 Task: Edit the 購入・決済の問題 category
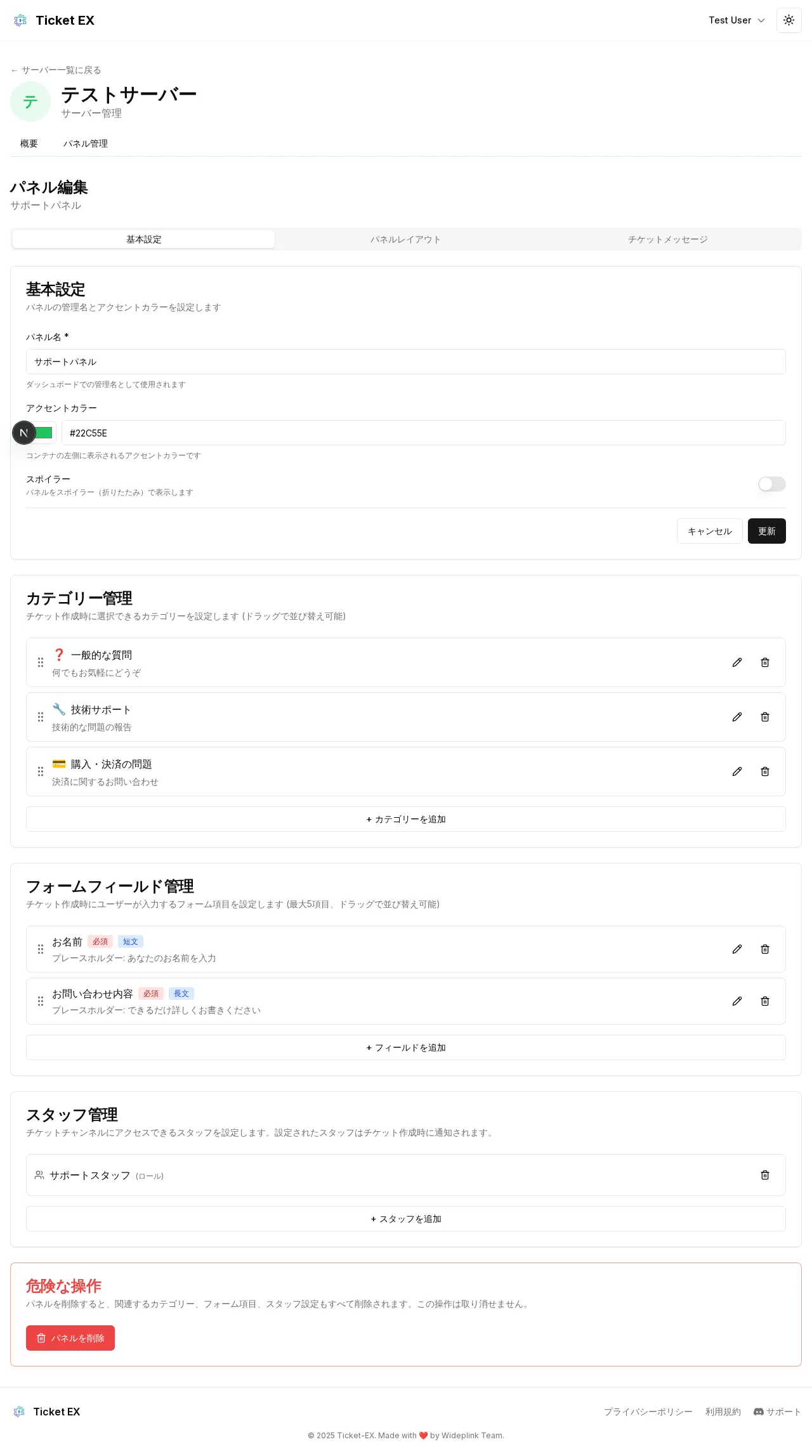[x=737, y=771]
